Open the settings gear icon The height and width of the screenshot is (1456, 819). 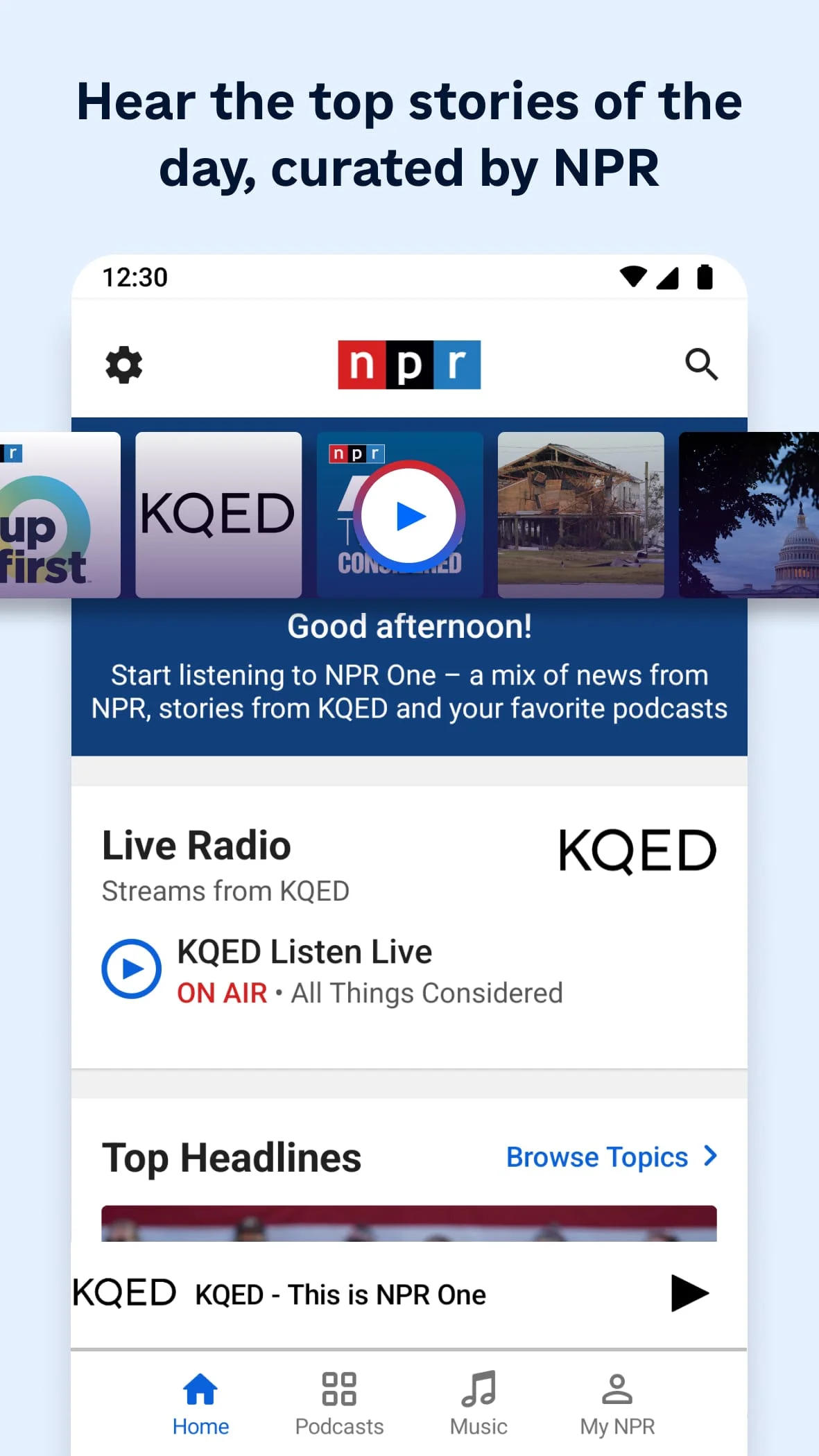[x=125, y=364]
